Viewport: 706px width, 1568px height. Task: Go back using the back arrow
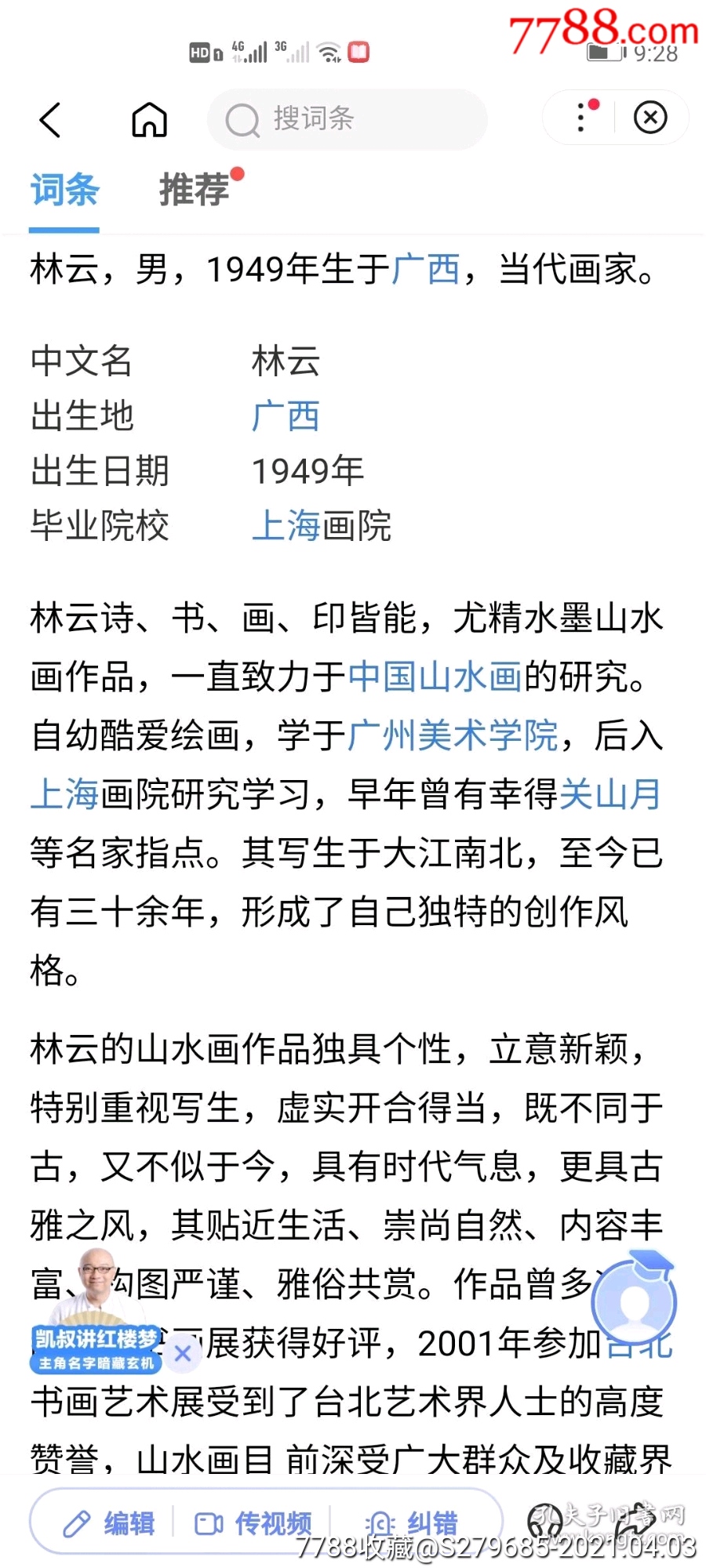pyautogui.click(x=50, y=120)
